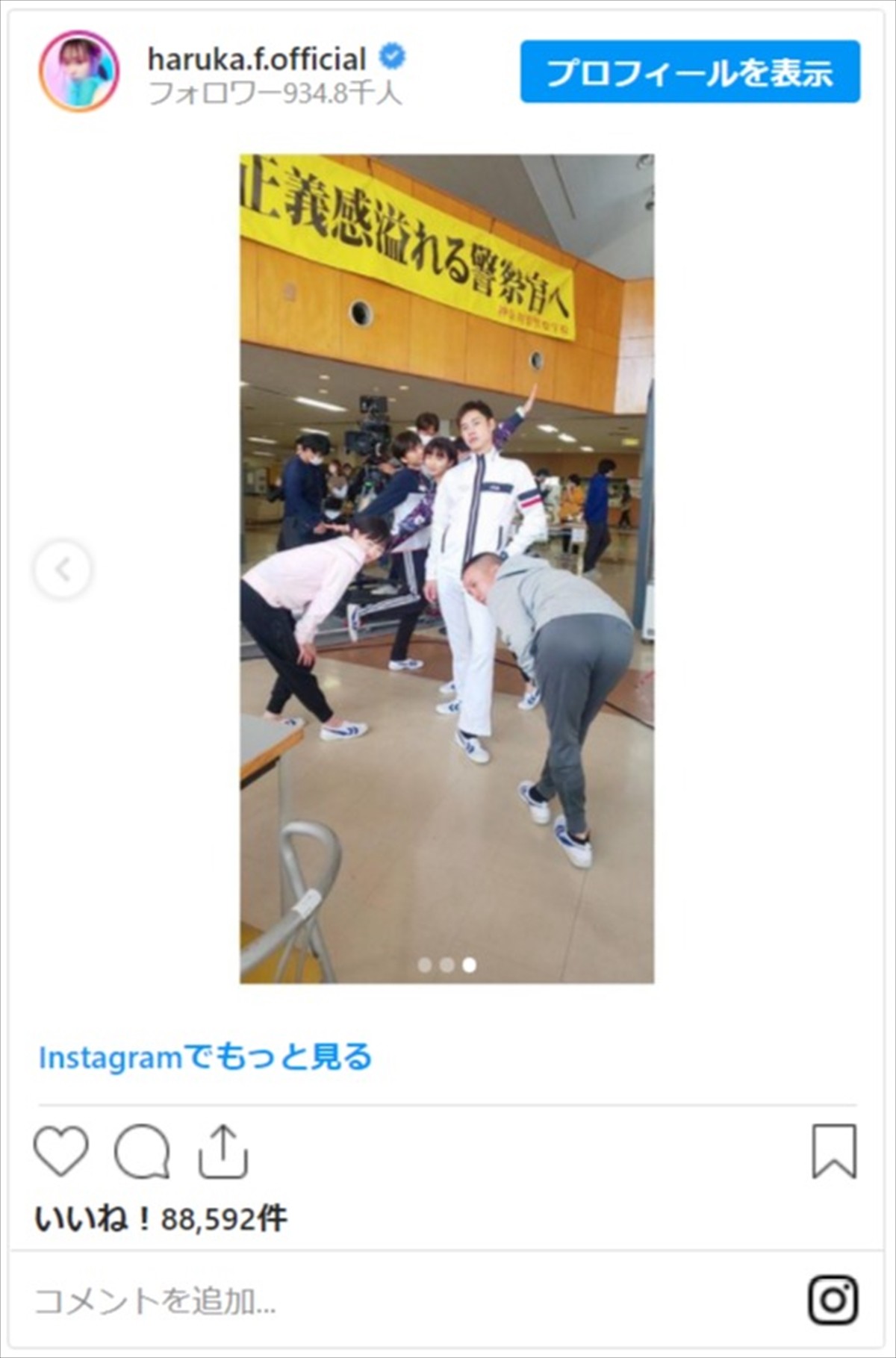The height and width of the screenshot is (1358, 896).
Task: Open the post photo
Action: 447,567
